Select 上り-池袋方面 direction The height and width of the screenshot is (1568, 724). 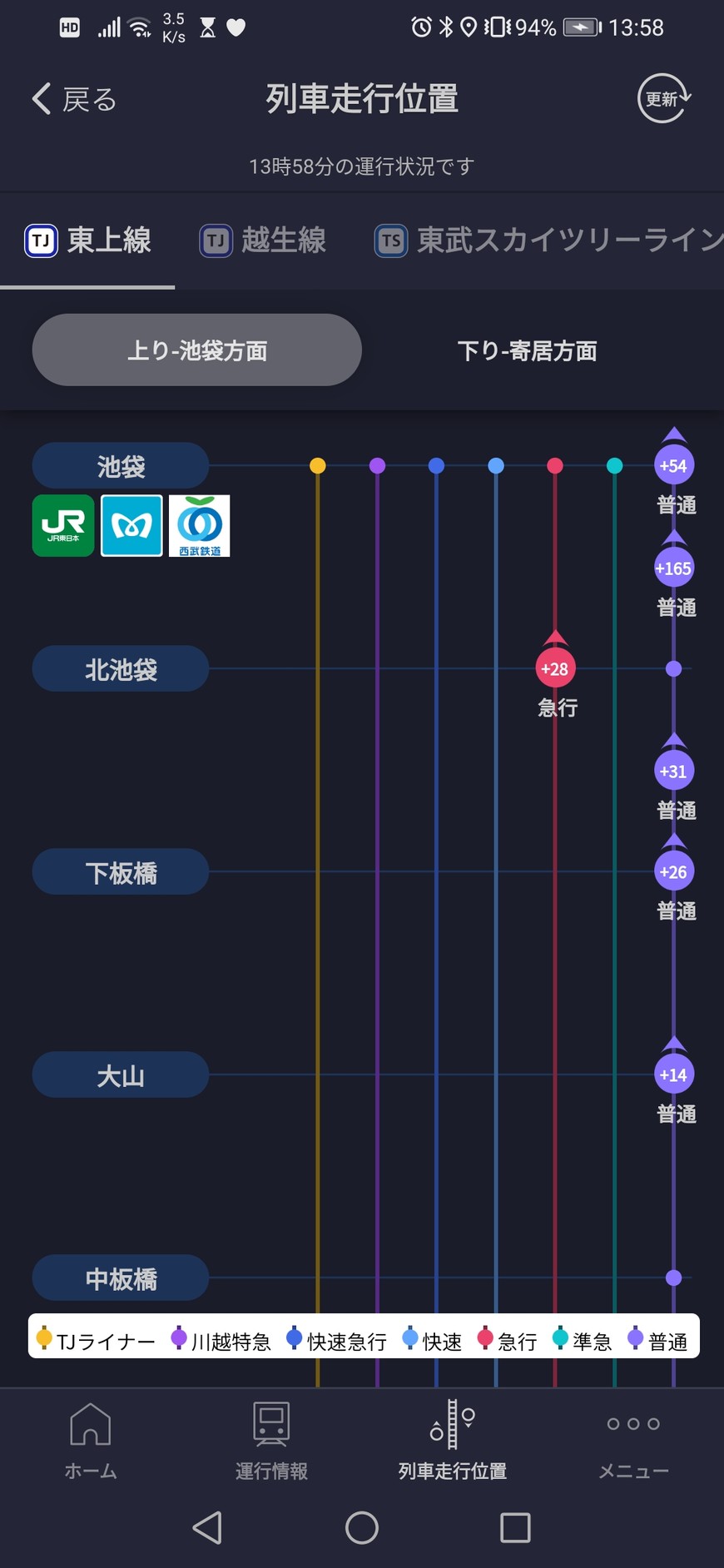197,350
